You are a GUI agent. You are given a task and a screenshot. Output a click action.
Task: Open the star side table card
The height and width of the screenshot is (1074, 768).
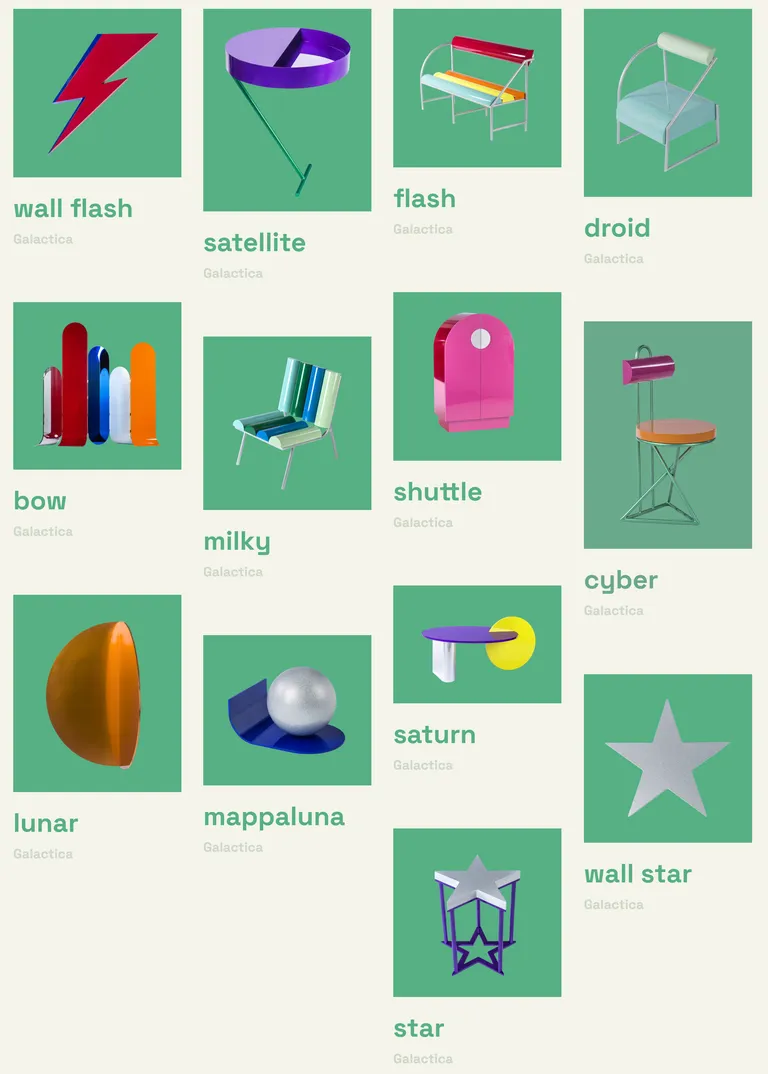click(477, 912)
